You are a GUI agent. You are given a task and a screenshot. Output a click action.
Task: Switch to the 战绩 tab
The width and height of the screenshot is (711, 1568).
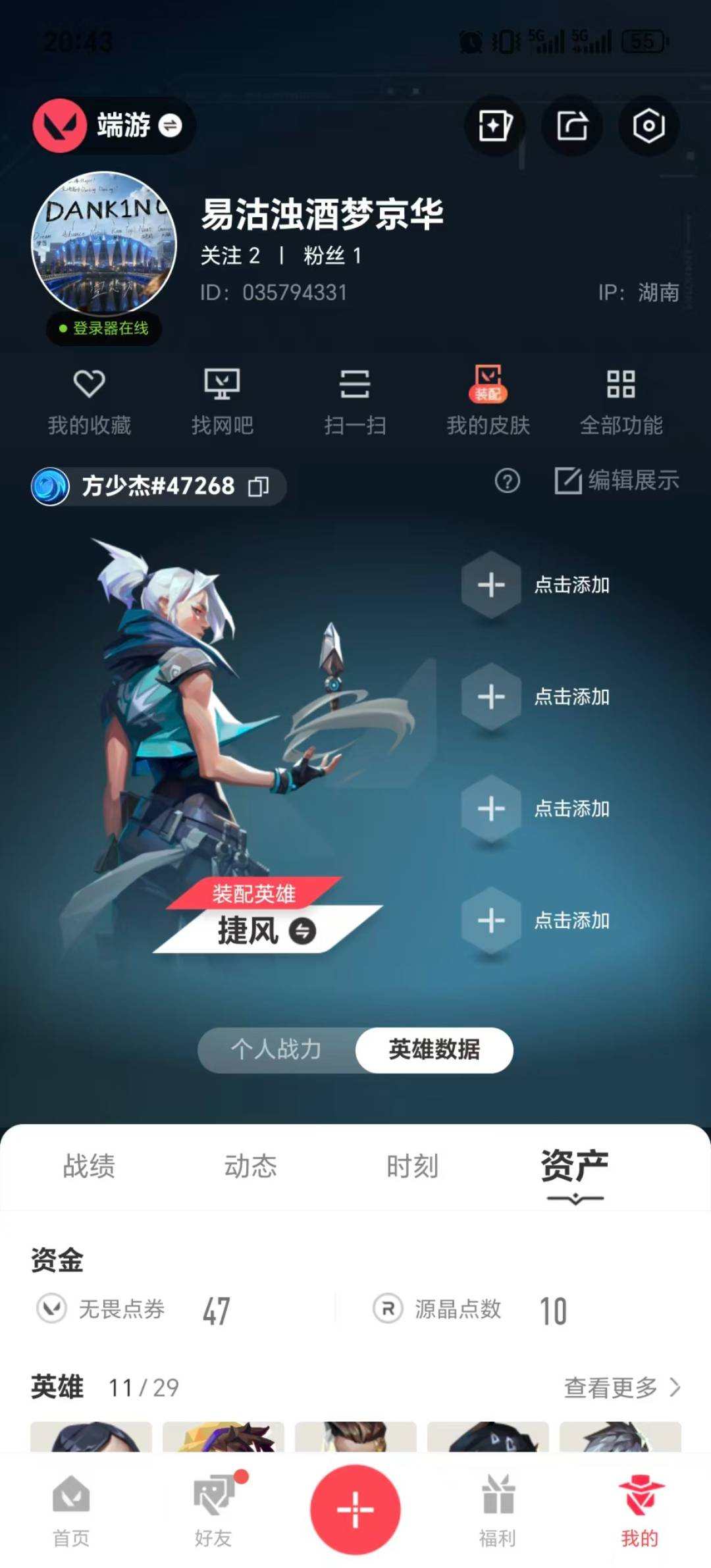click(x=88, y=1164)
